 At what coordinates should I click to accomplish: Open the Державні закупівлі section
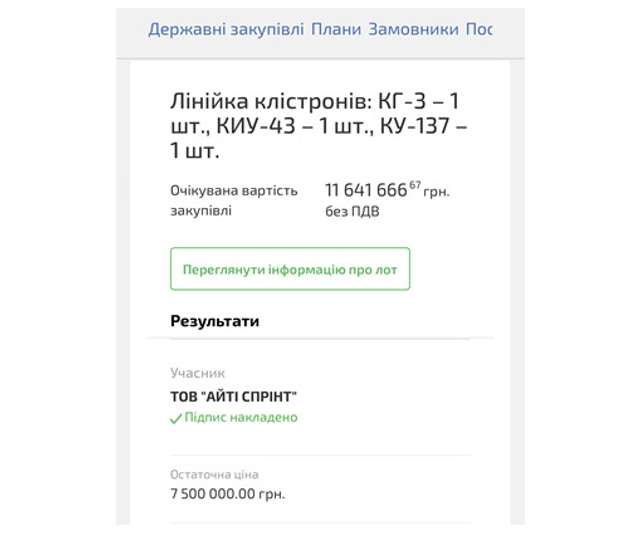click(226, 30)
